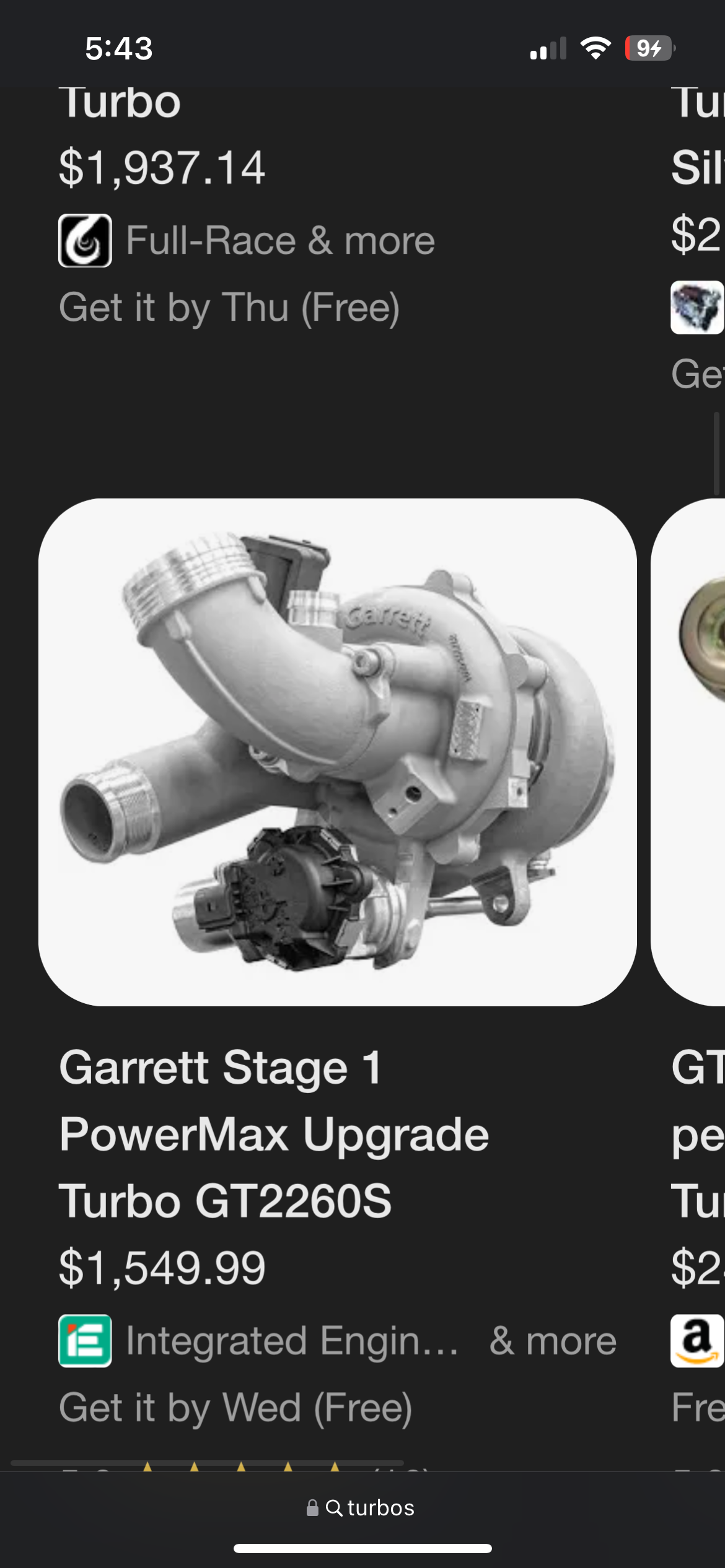Image resolution: width=725 pixels, height=1568 pixels.
Task: Open the Garrett Stage 1 PowerMax turbo image
Action: pos(338,752)
